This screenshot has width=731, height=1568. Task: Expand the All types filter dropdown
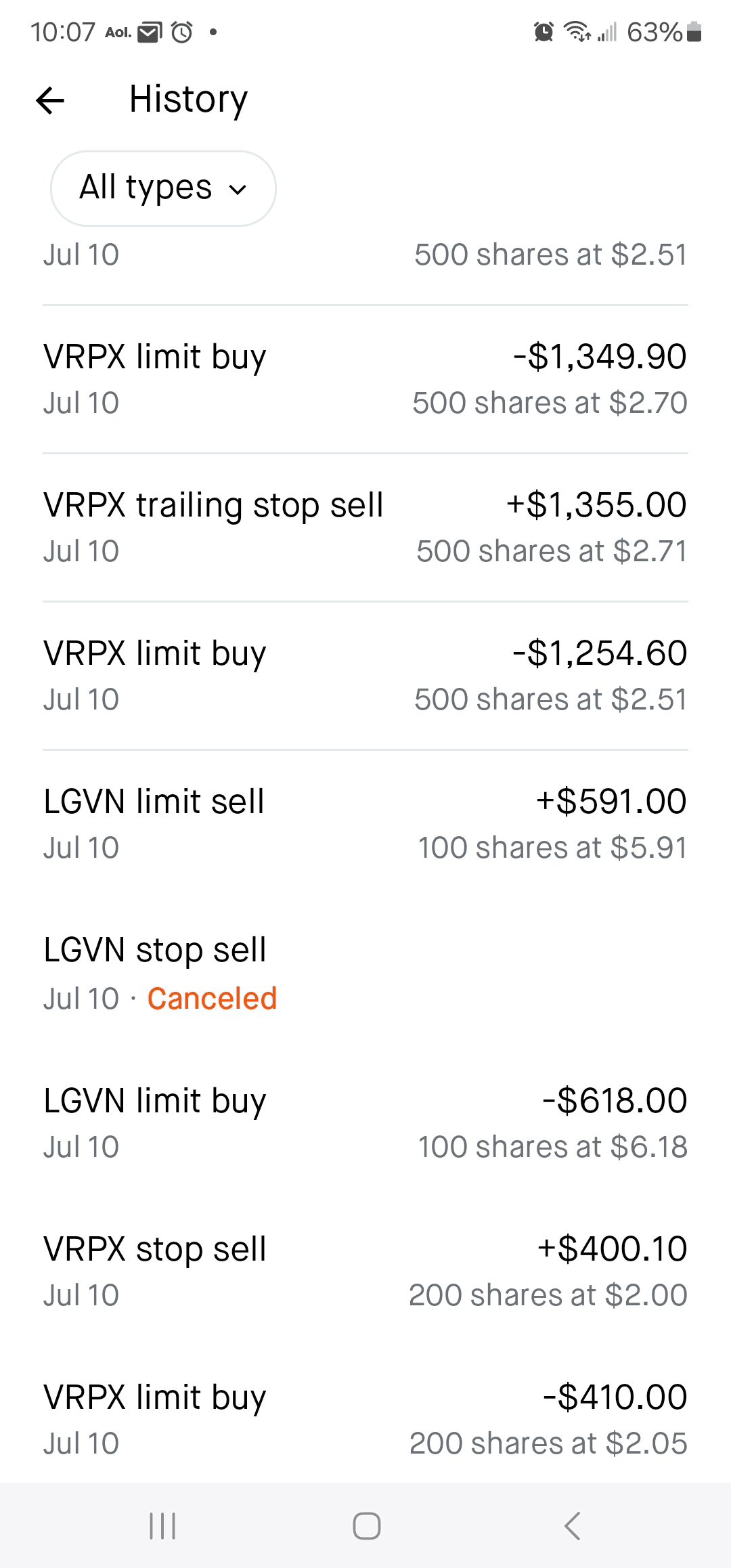163,188
